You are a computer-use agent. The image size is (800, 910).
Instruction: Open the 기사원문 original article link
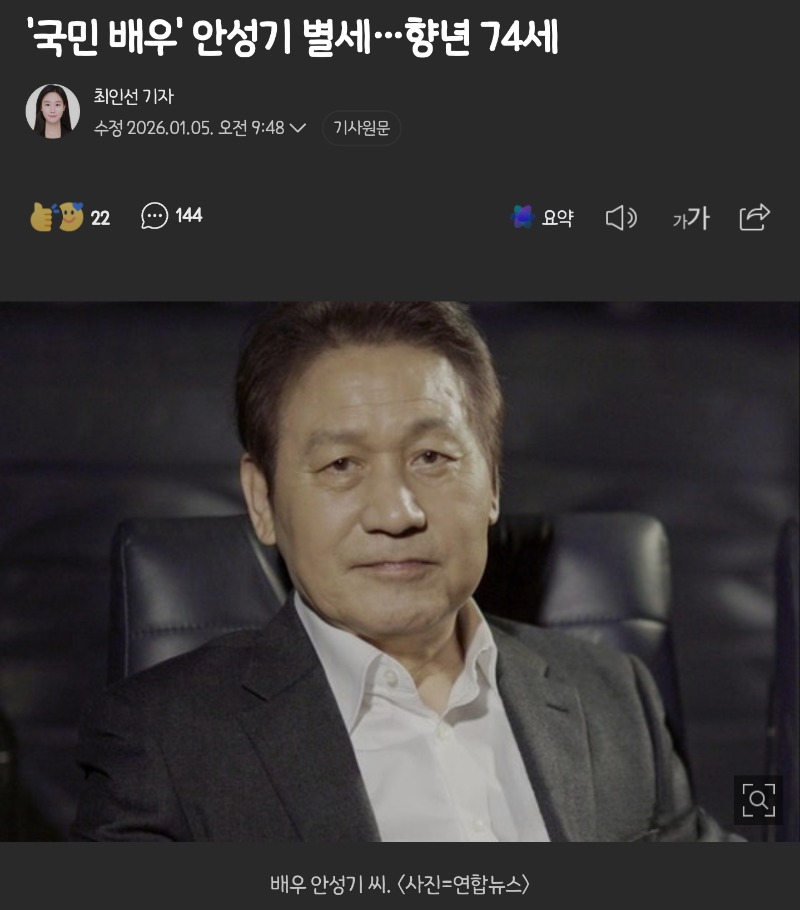(x=361, y=128)
